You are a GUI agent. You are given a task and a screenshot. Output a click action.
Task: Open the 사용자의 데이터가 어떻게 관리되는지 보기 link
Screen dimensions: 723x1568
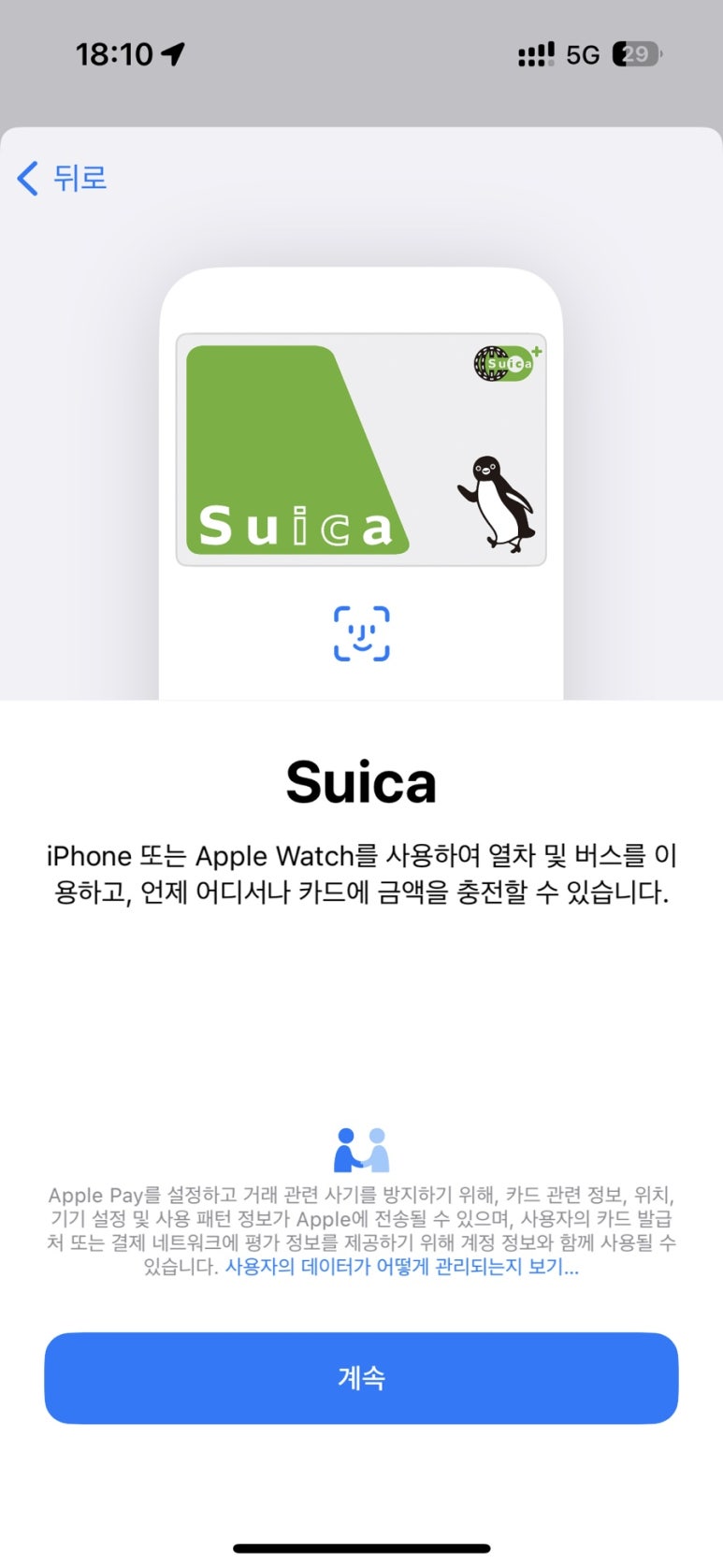402,1268
